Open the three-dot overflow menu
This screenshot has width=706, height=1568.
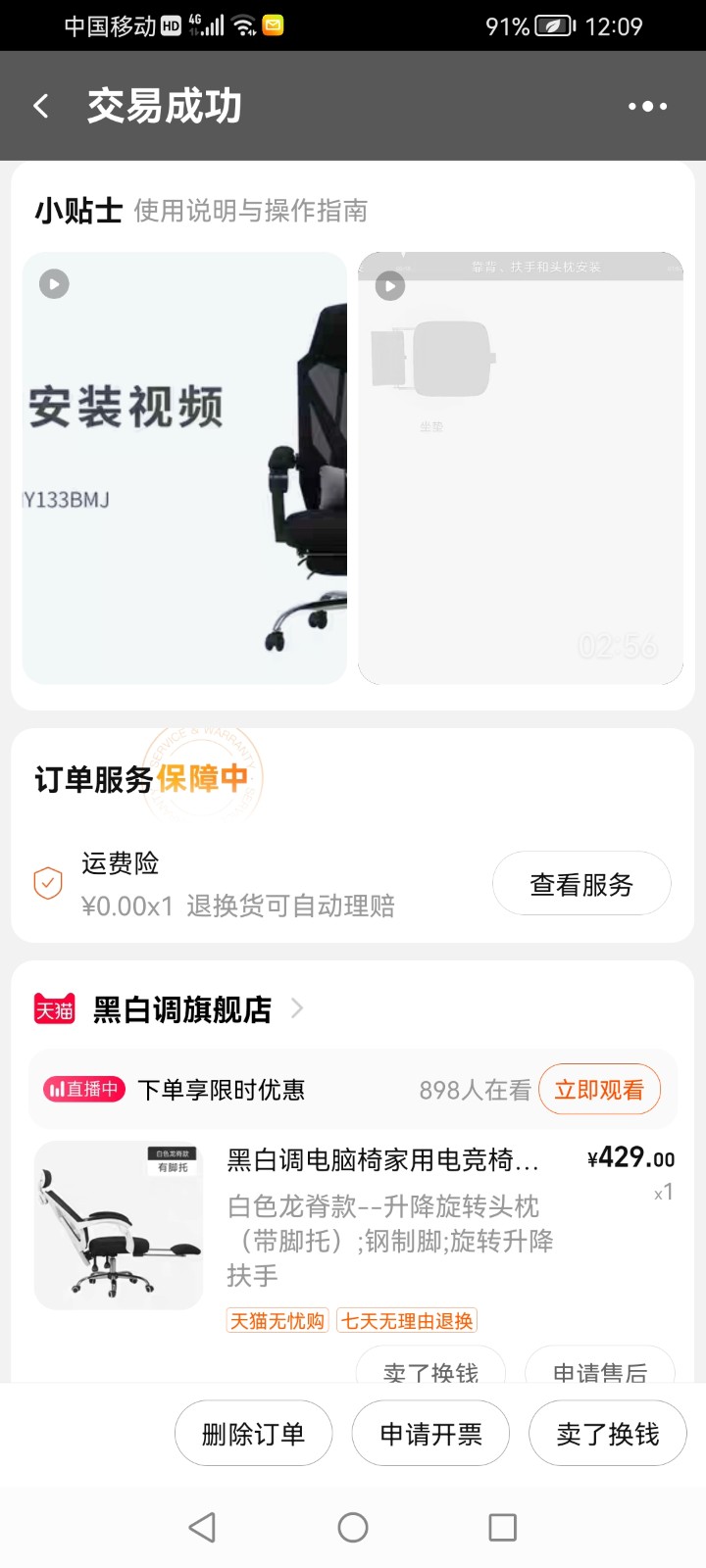[x=647, y=106]
